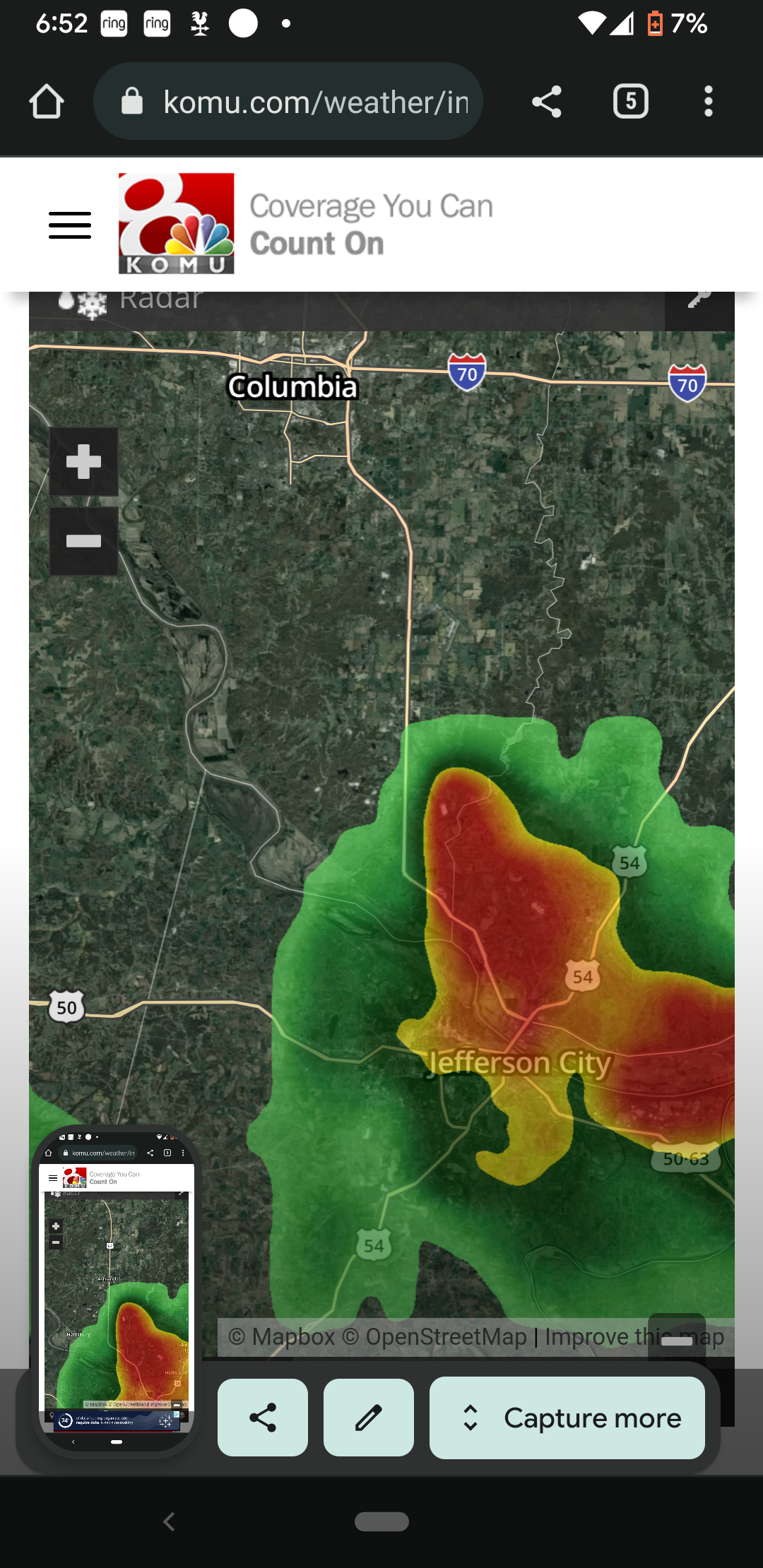Zoom in on the radar map
Viewport: 763px width, 1568px height.
(x=83, y=462)
